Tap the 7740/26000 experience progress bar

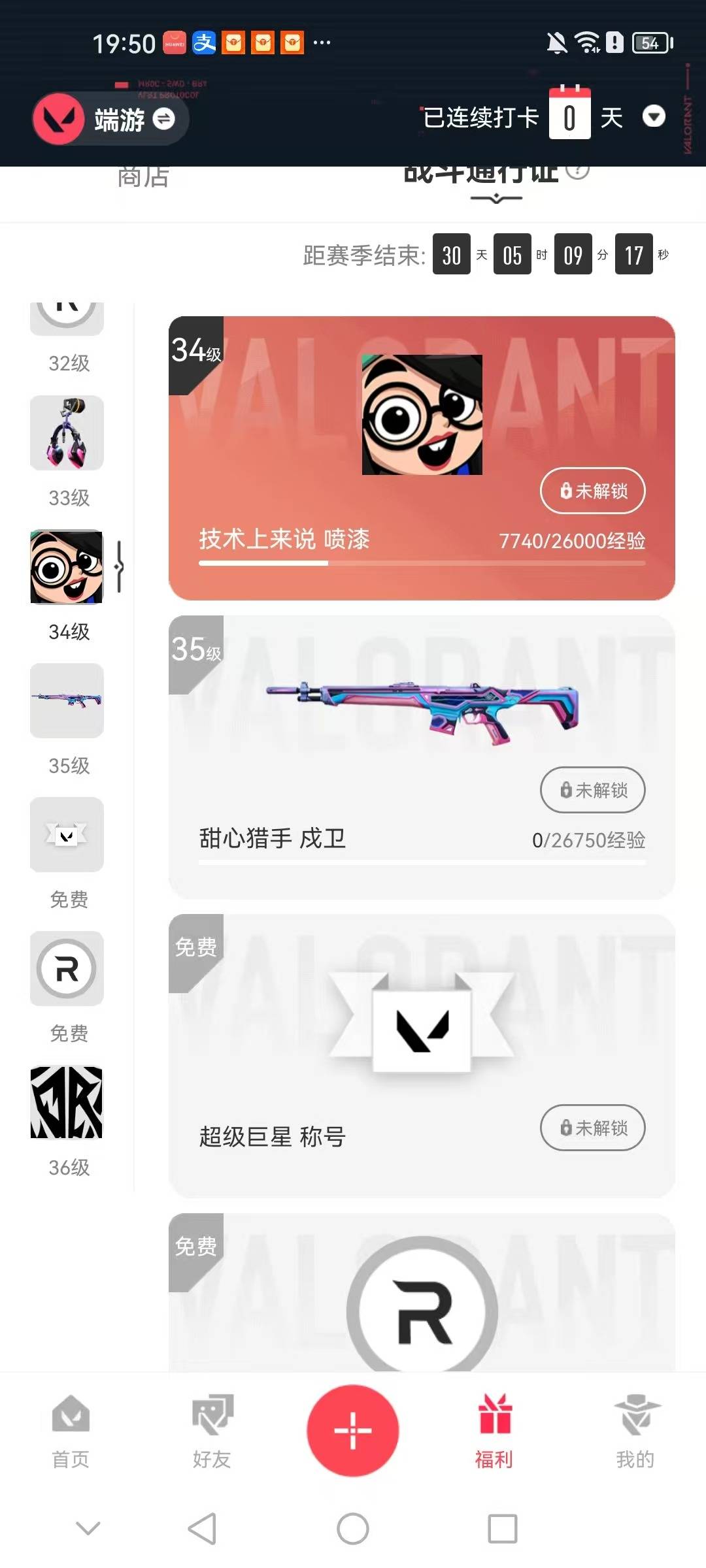point(422,566)
